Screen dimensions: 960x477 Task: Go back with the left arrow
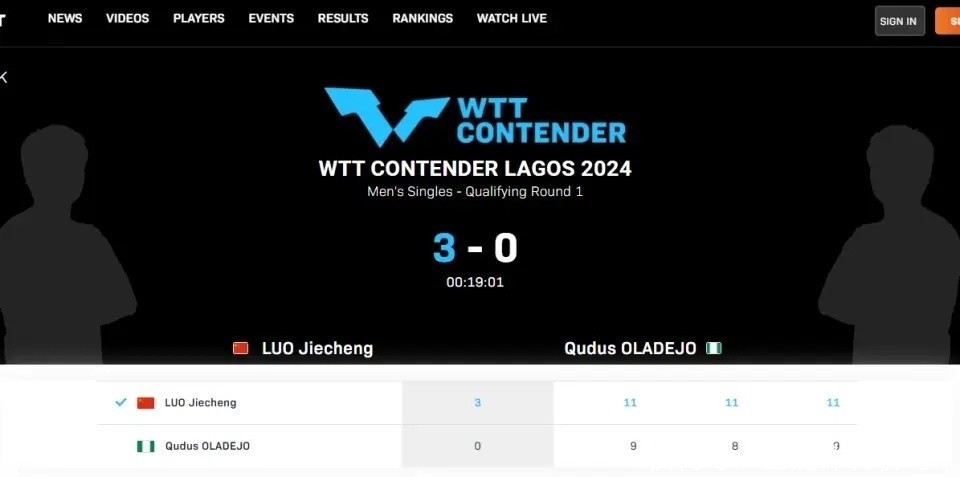4,77
